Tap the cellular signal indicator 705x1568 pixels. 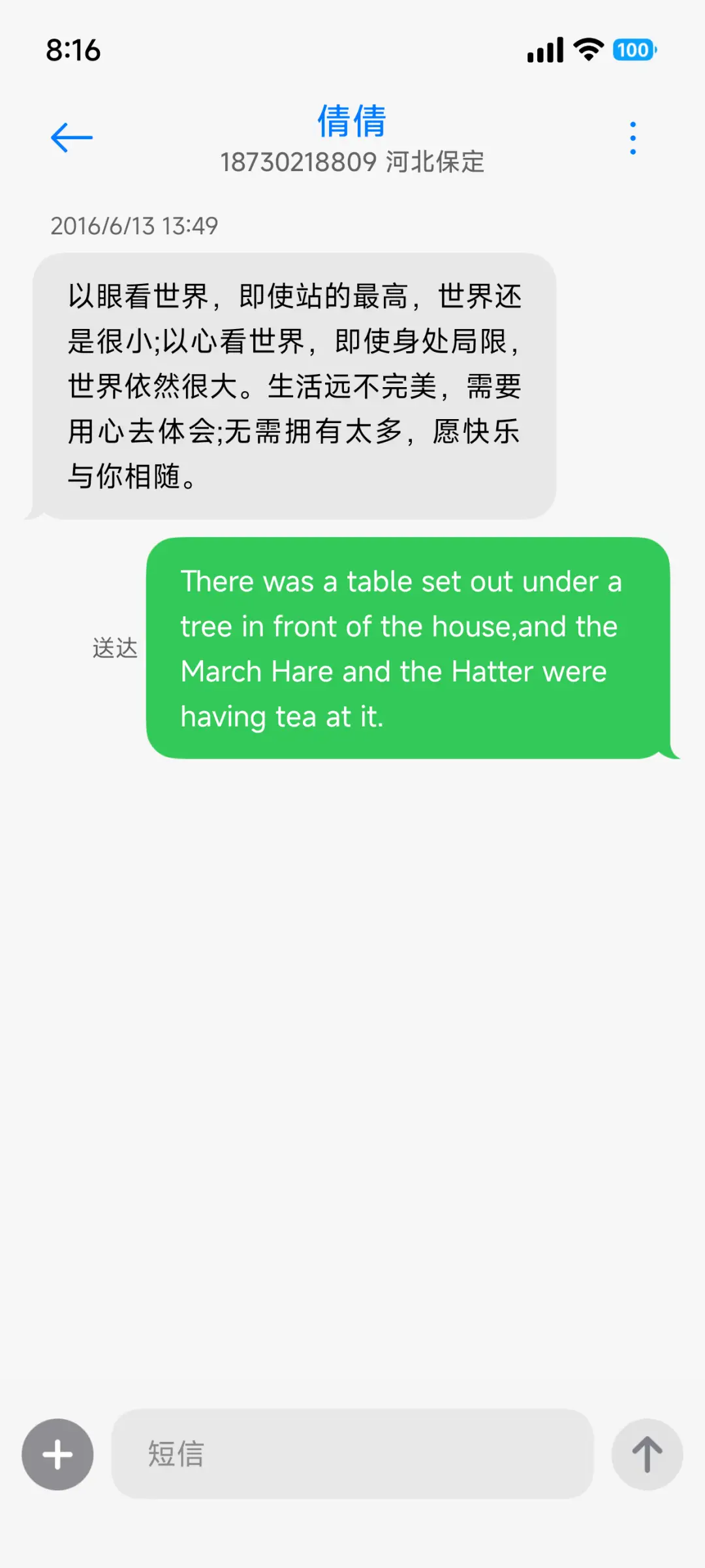click(x=544, y=50)
